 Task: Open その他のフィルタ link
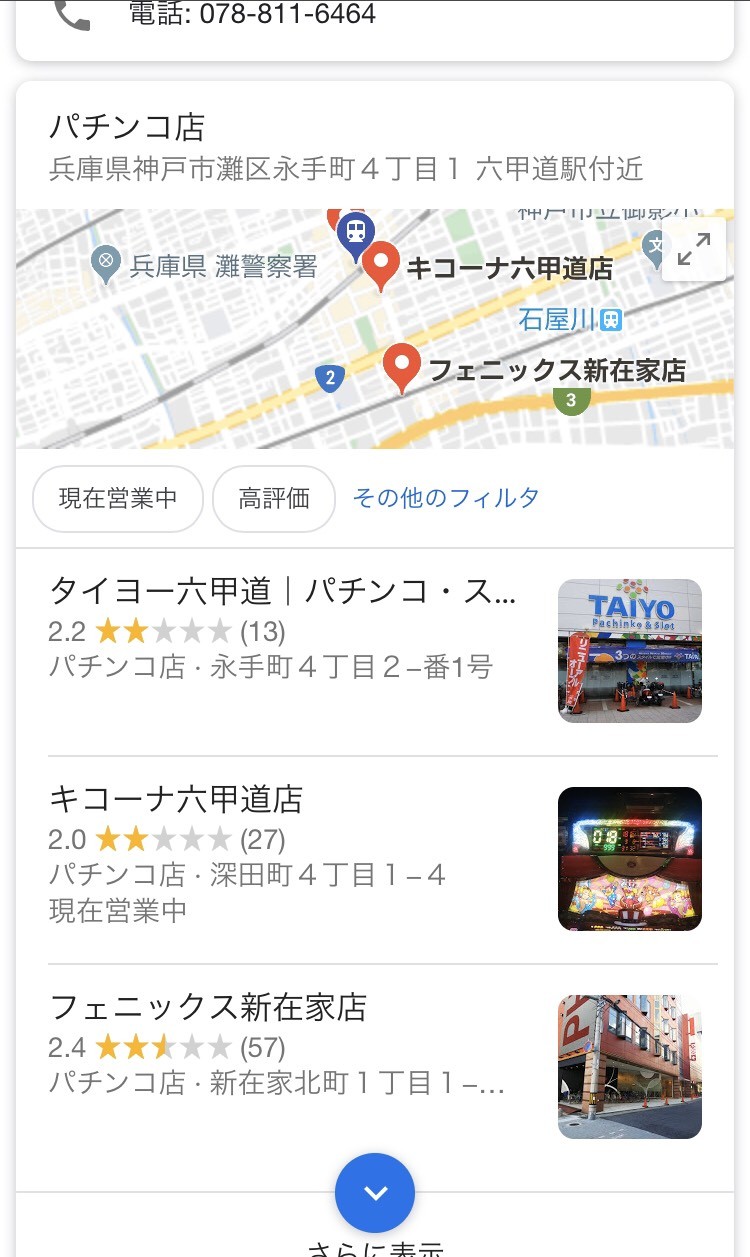[446, 498]
